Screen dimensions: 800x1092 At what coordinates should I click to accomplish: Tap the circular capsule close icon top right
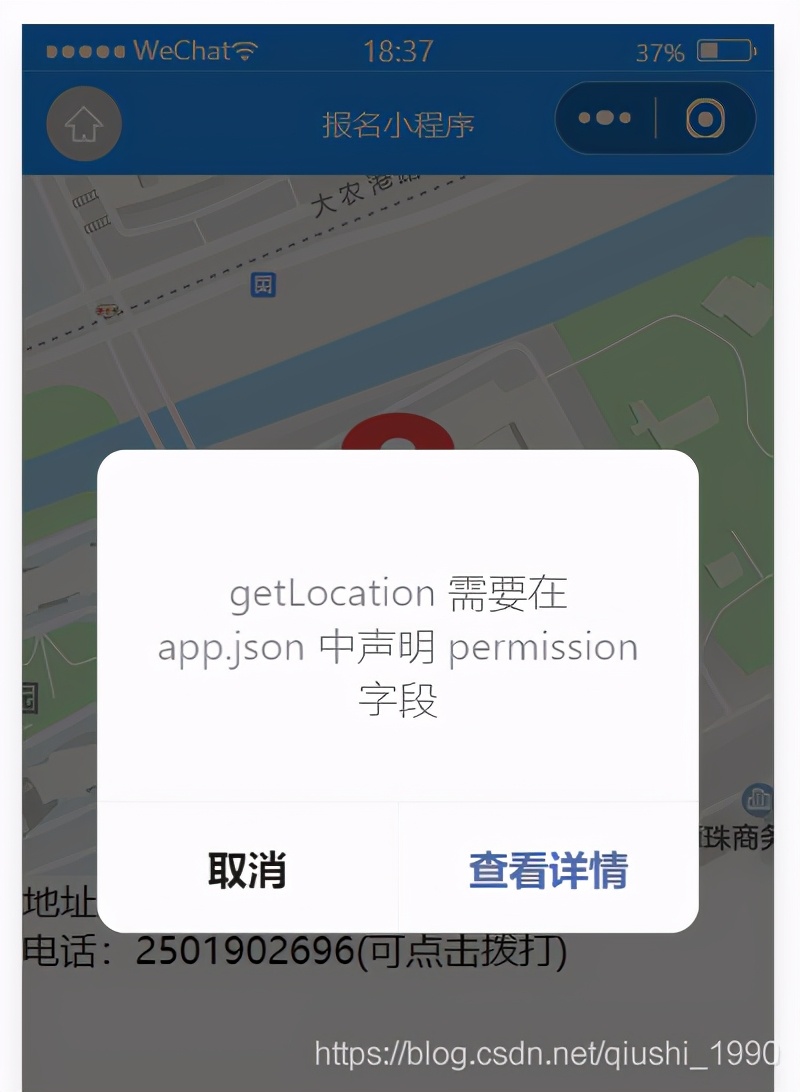tap(707, 117)
